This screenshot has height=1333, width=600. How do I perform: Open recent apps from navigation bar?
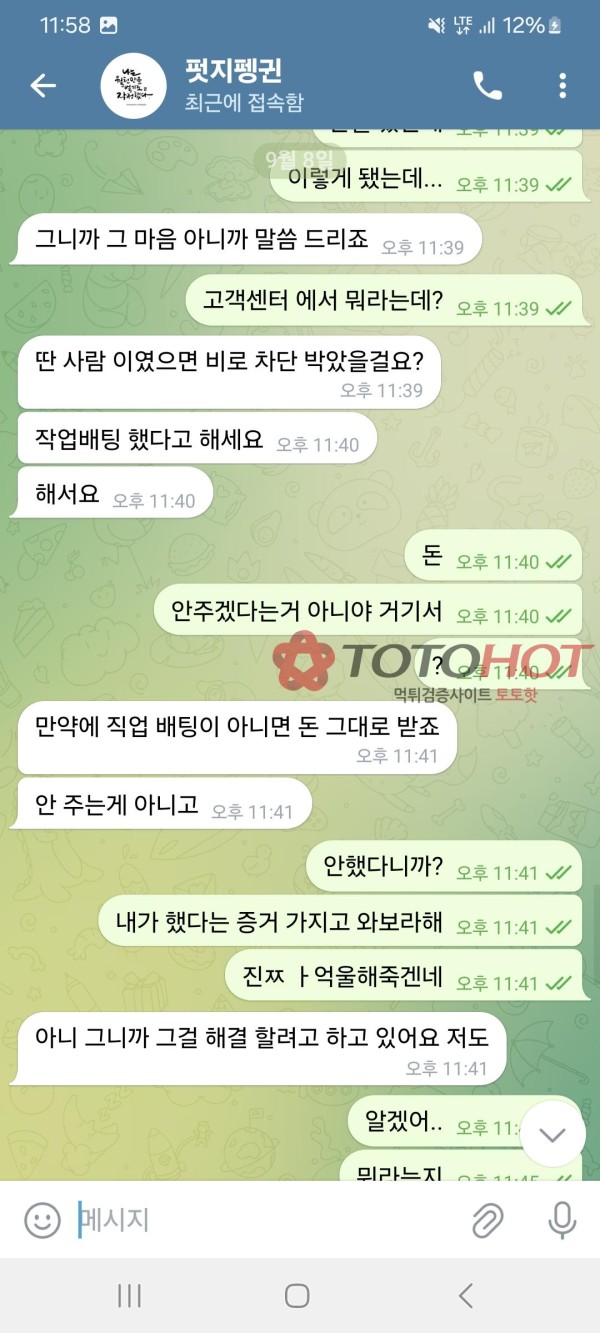coord(129,1296)
